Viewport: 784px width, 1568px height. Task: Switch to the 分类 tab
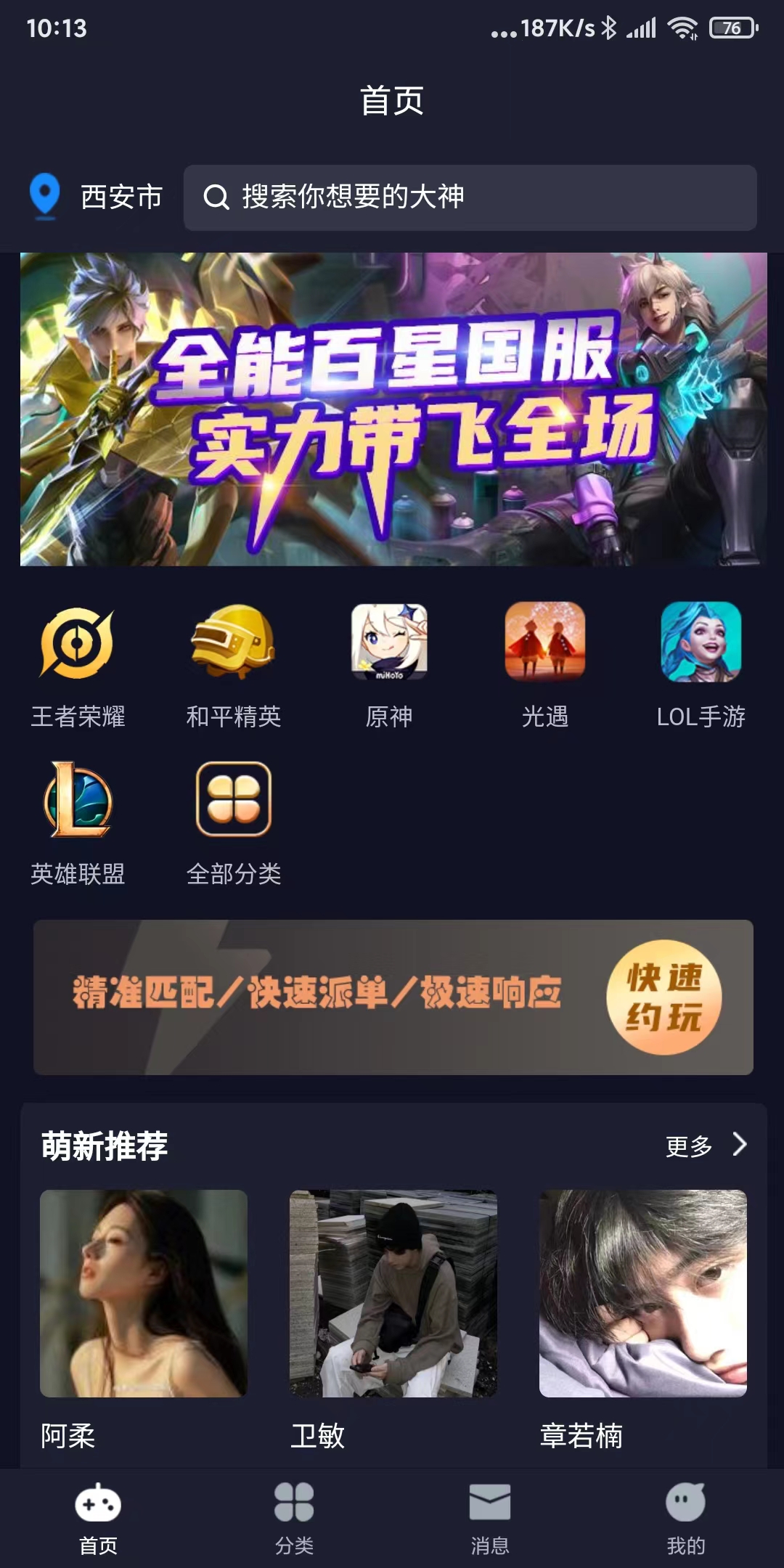click(x=294, y=1518)
